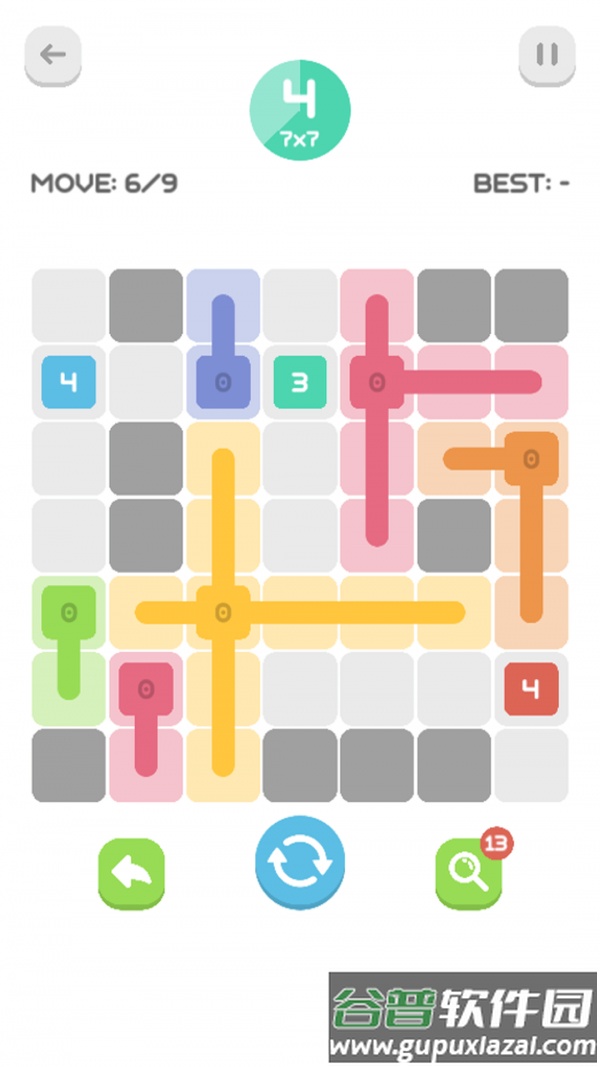Viewport: 600px width, 1067px height.
Task: Select the red number 4 tile
Action: pos(531,689)
